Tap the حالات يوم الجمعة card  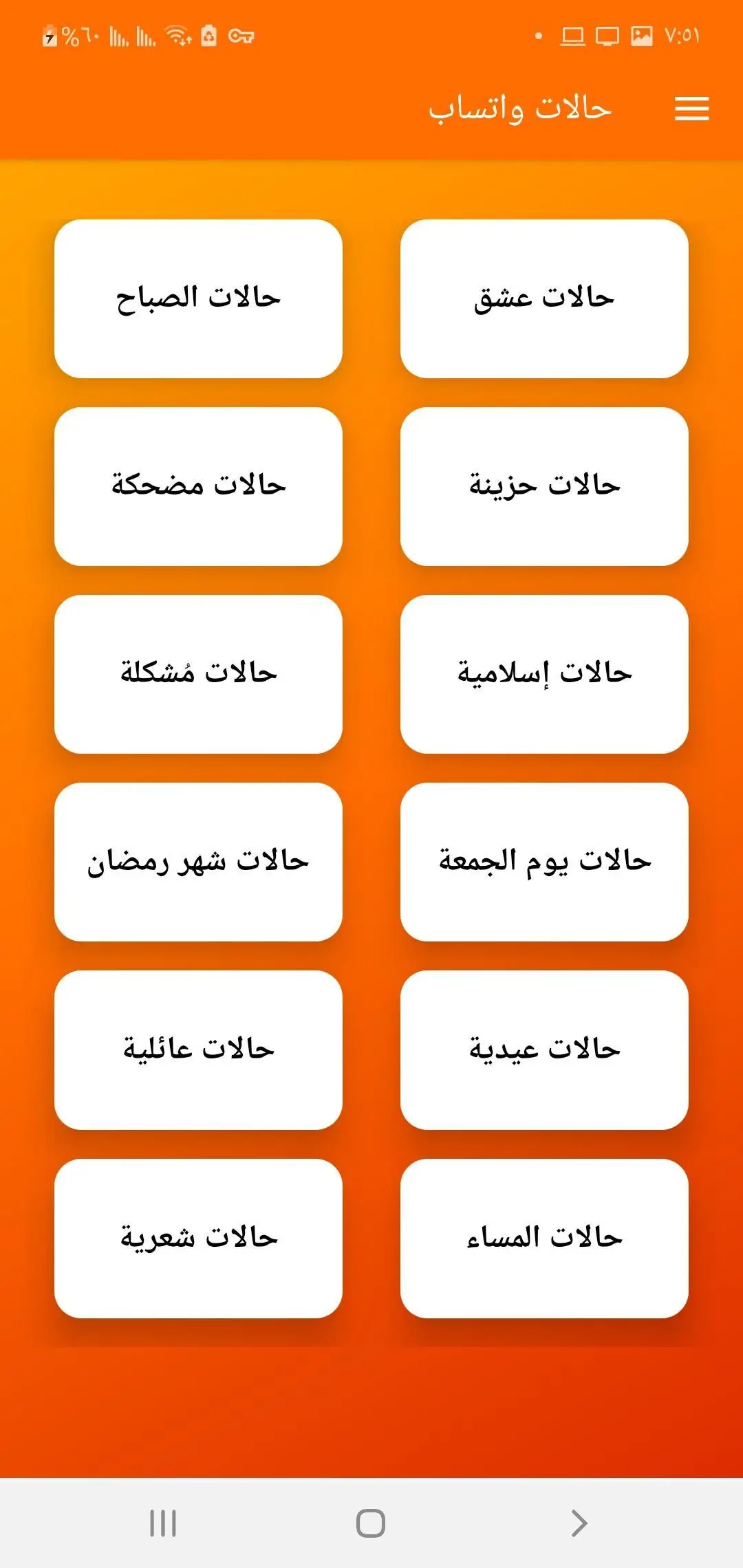click(544, 862)
